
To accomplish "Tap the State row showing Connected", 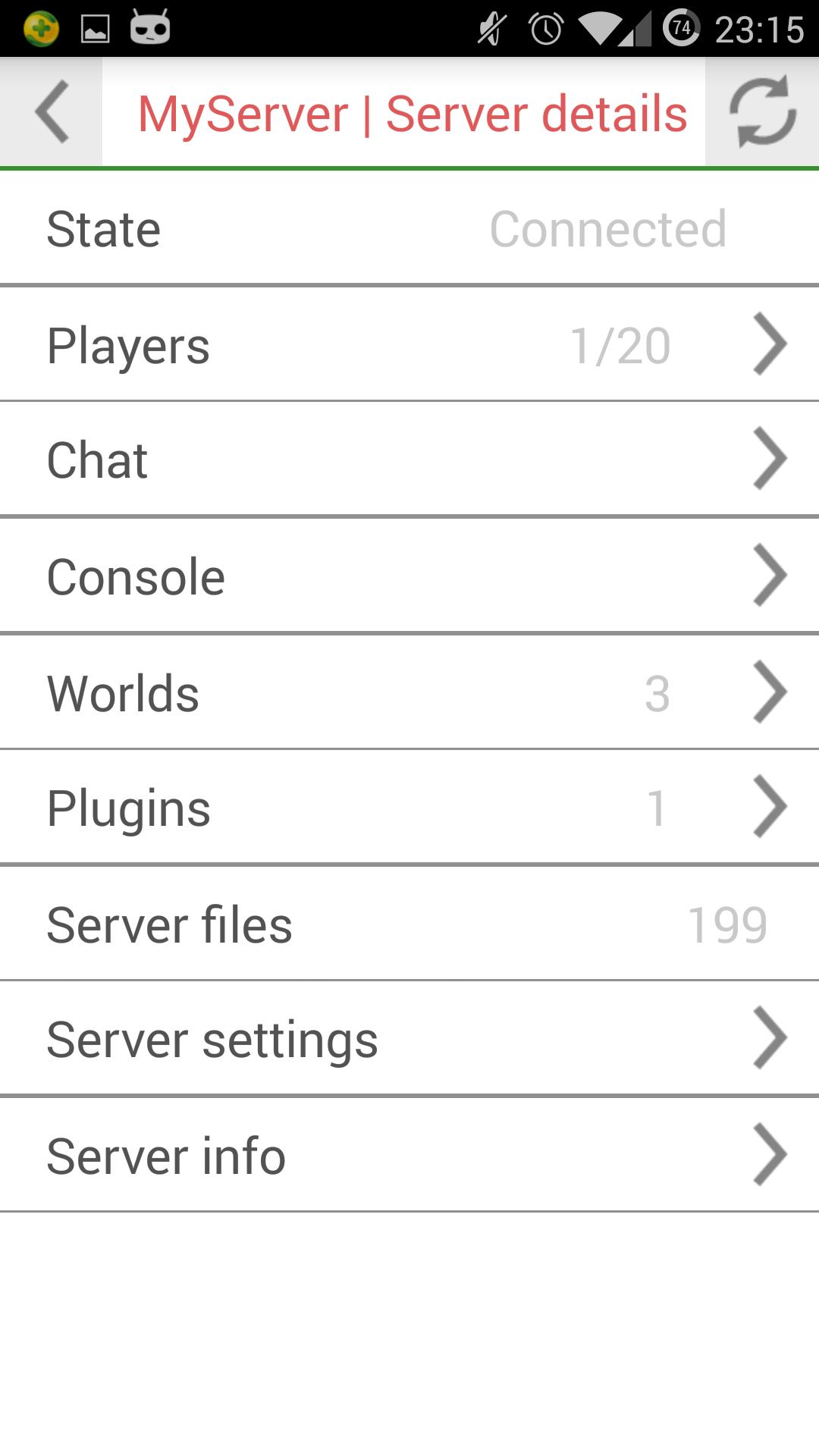I will click(x=409, y=227).
